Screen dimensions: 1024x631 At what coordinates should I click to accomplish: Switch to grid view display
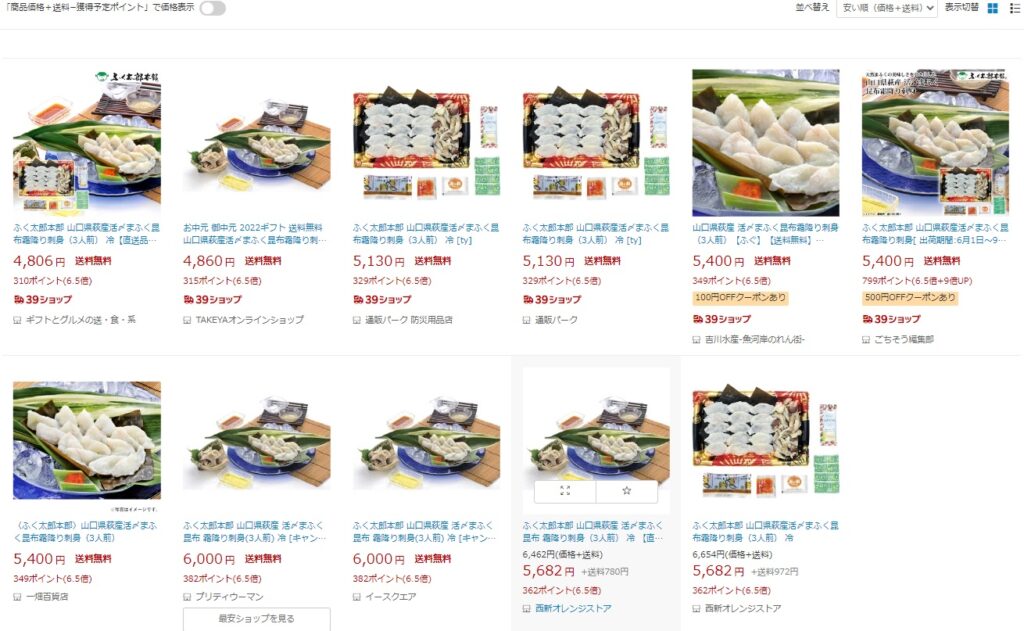point(993,8)
